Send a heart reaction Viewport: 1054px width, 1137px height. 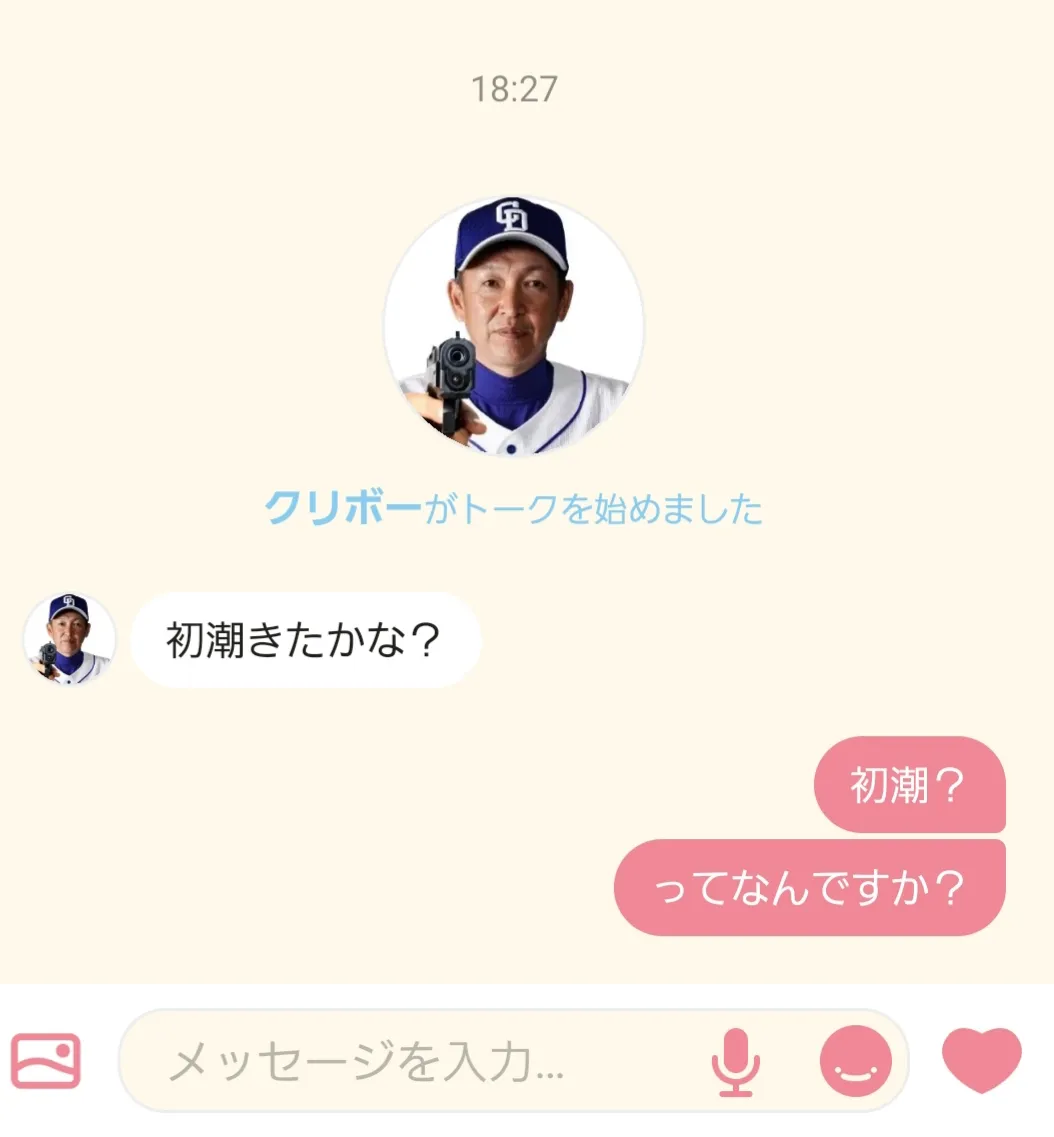click(982, 1060)
